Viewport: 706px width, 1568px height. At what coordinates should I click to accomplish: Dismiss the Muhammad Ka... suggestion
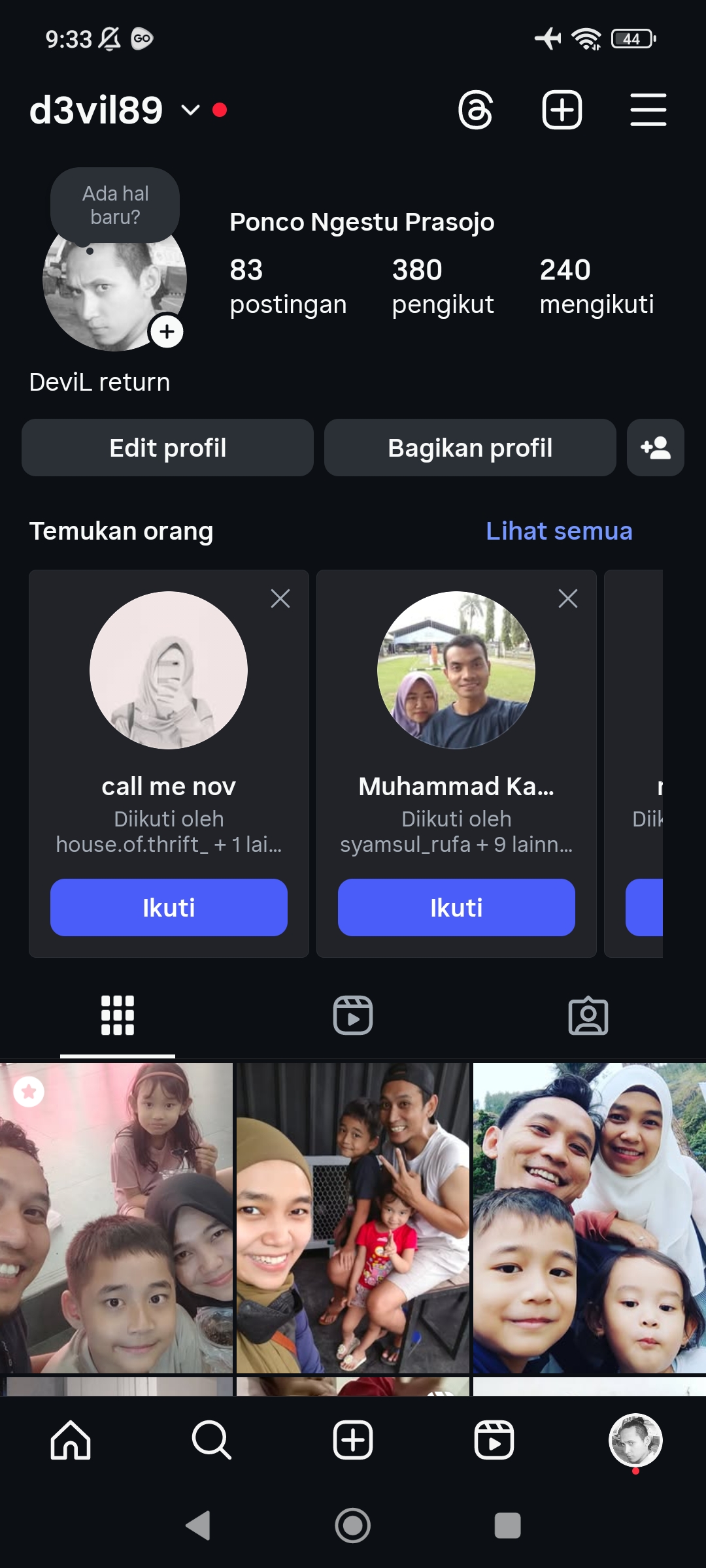pos(568,598)
